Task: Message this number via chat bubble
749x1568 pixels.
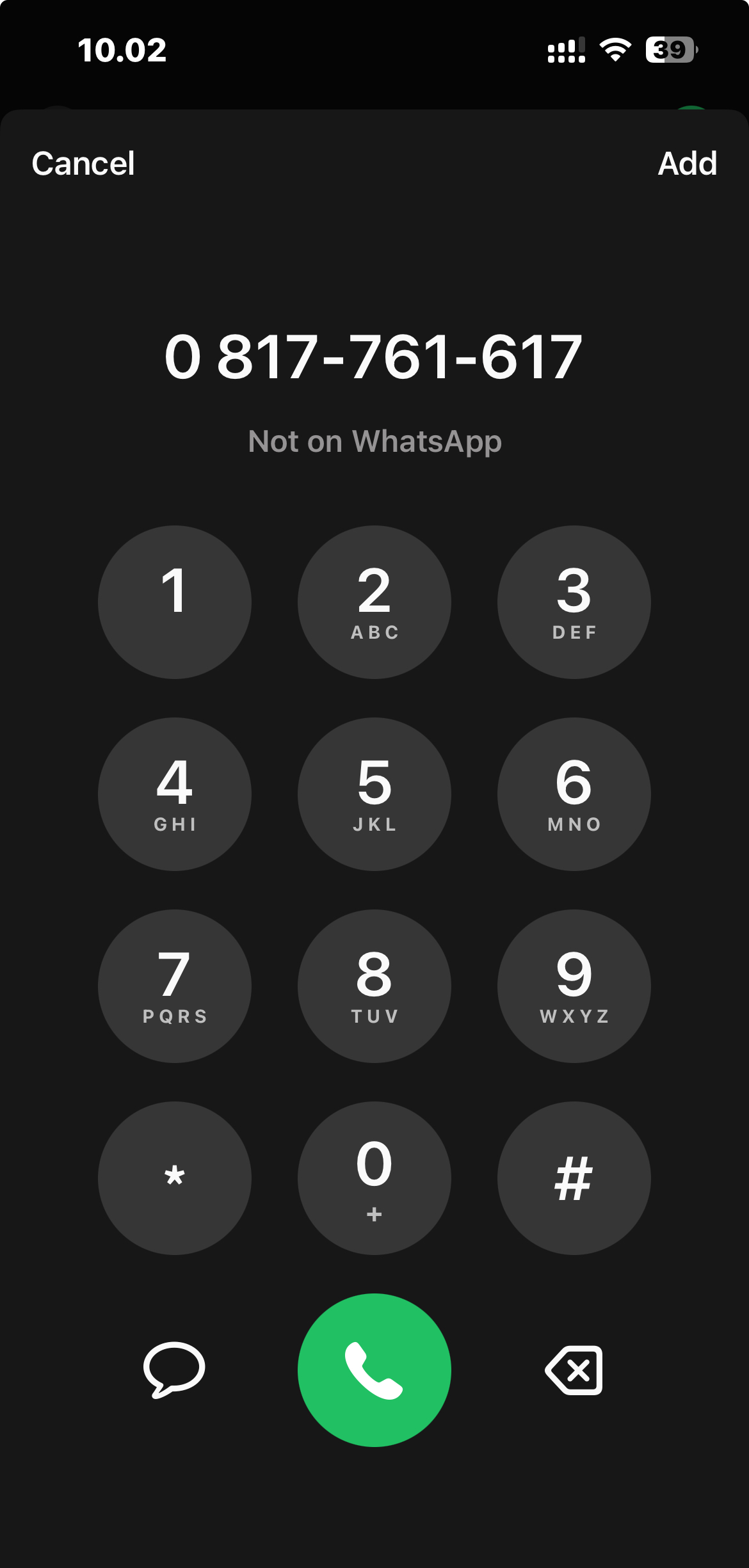Action: [174, 1370]
